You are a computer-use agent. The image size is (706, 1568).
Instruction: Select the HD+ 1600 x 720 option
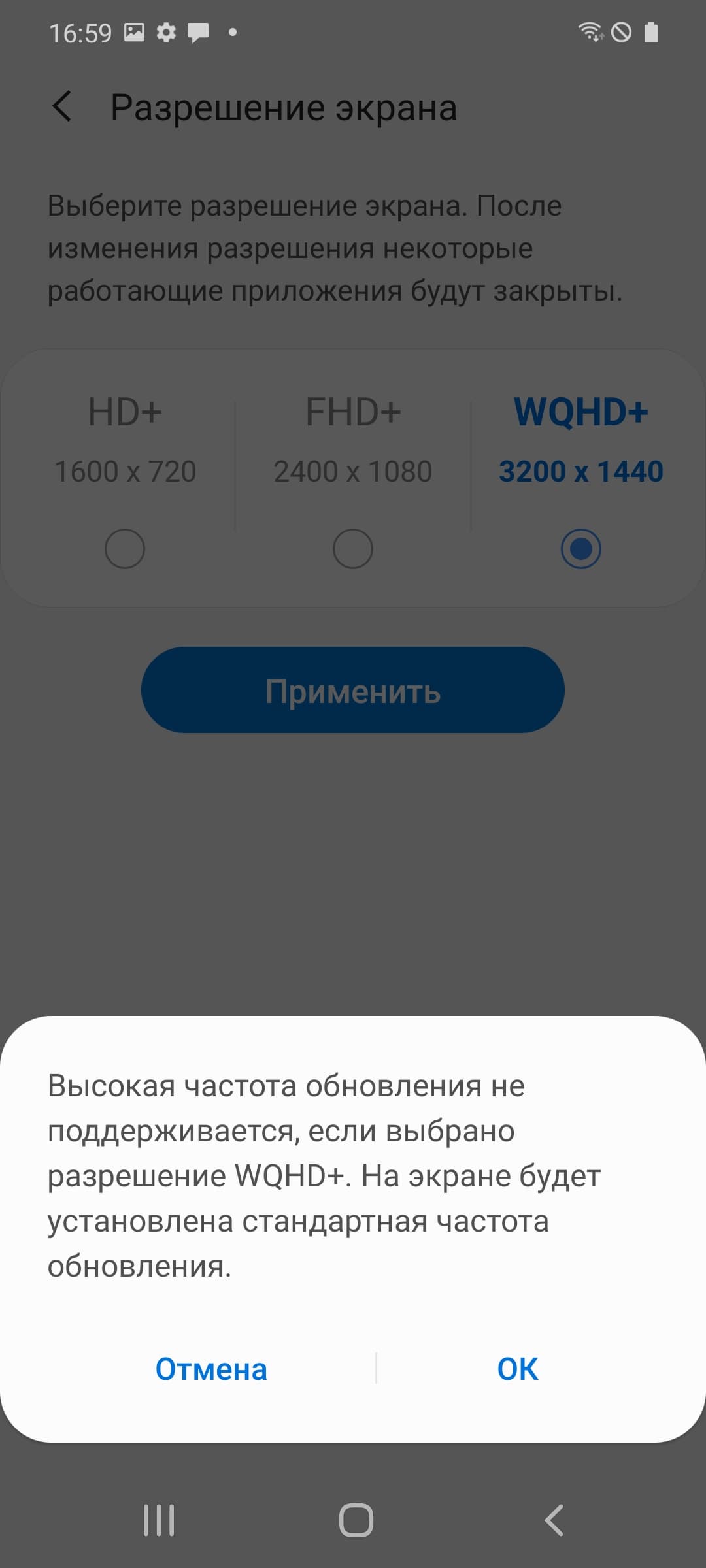[x=124, y=548]
